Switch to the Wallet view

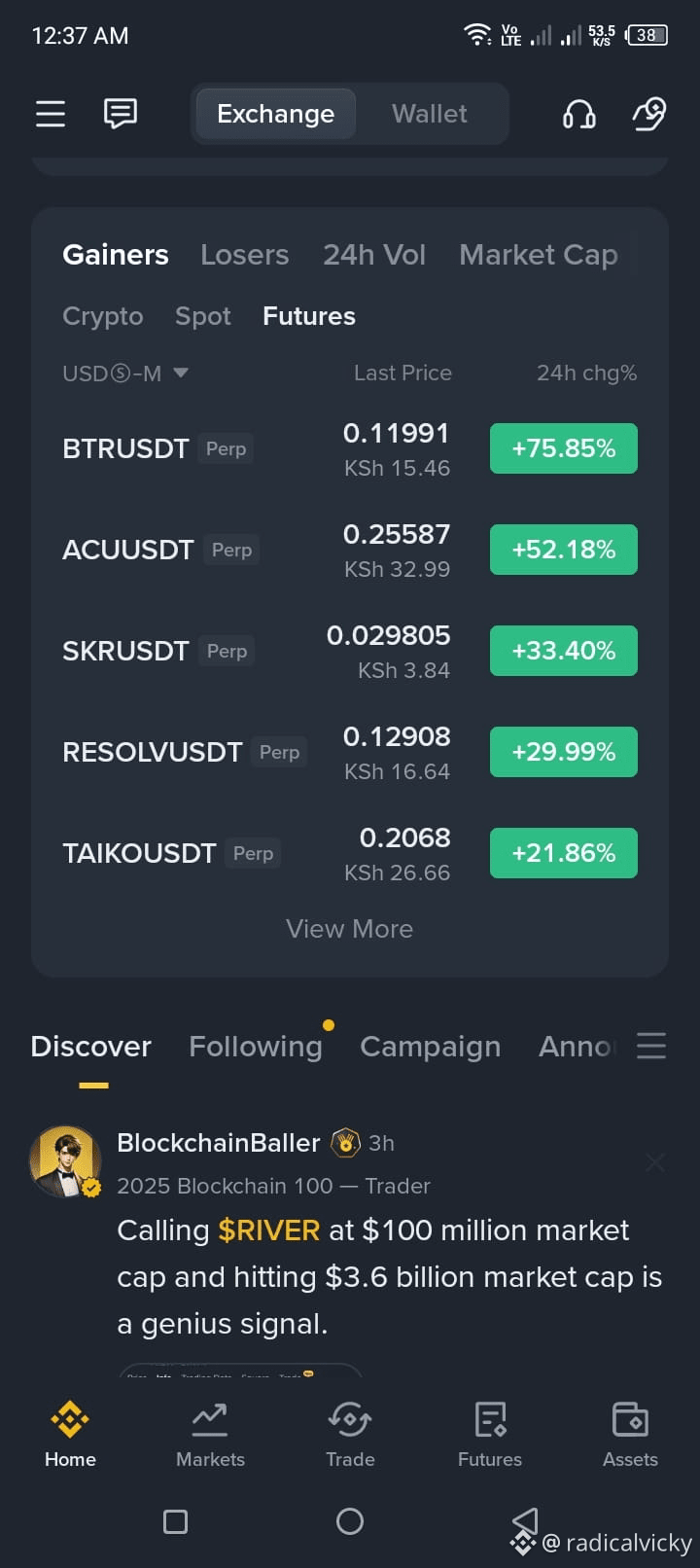429,114
